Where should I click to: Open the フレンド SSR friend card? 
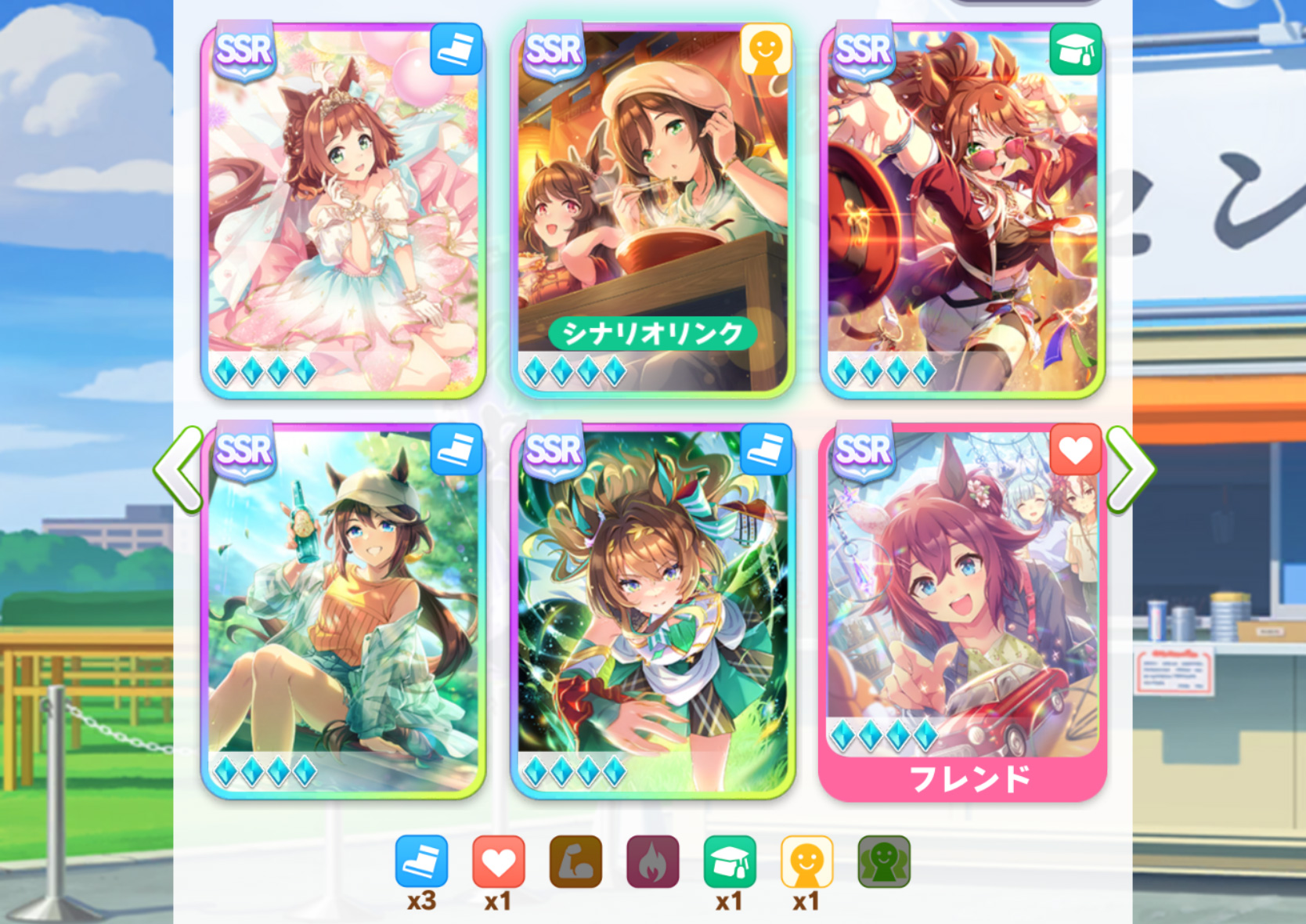(x=962, y=612)
